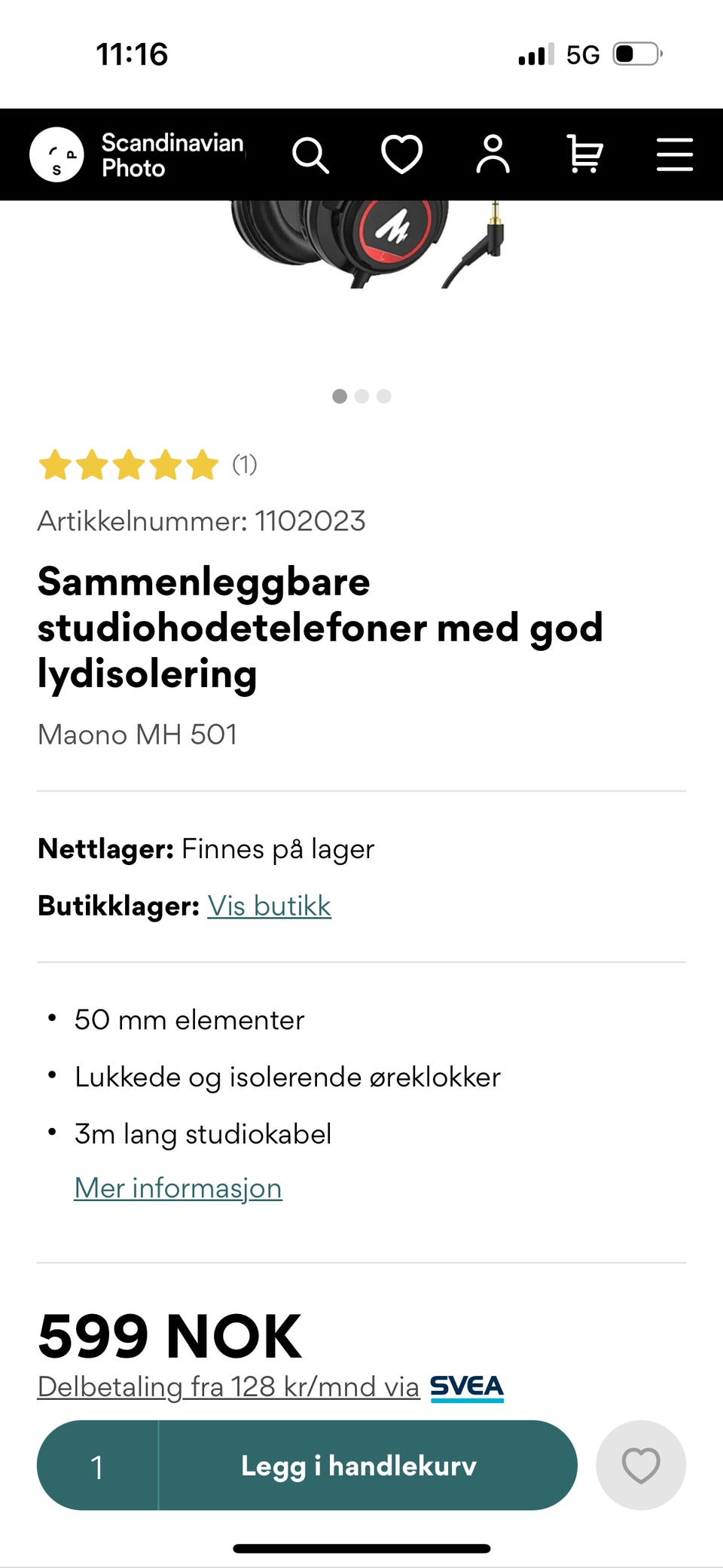Click the Legg i handlekurv button
723x1568 pixels.
pos(358,1464)
